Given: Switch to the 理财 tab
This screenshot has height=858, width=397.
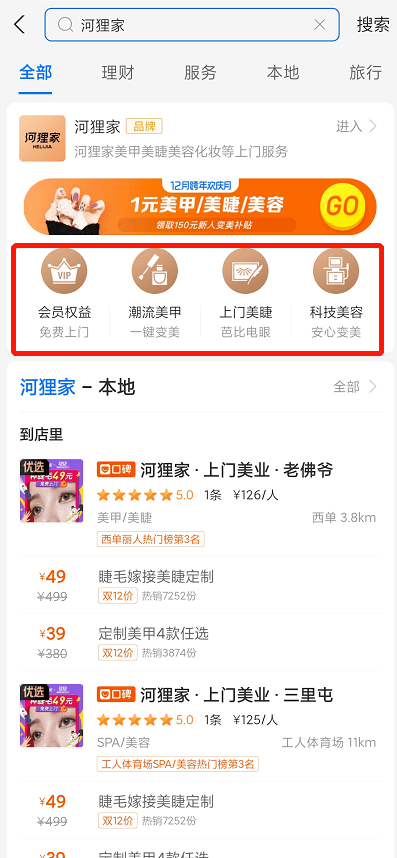Looking at the screenshot, I should tap(118, 73).
